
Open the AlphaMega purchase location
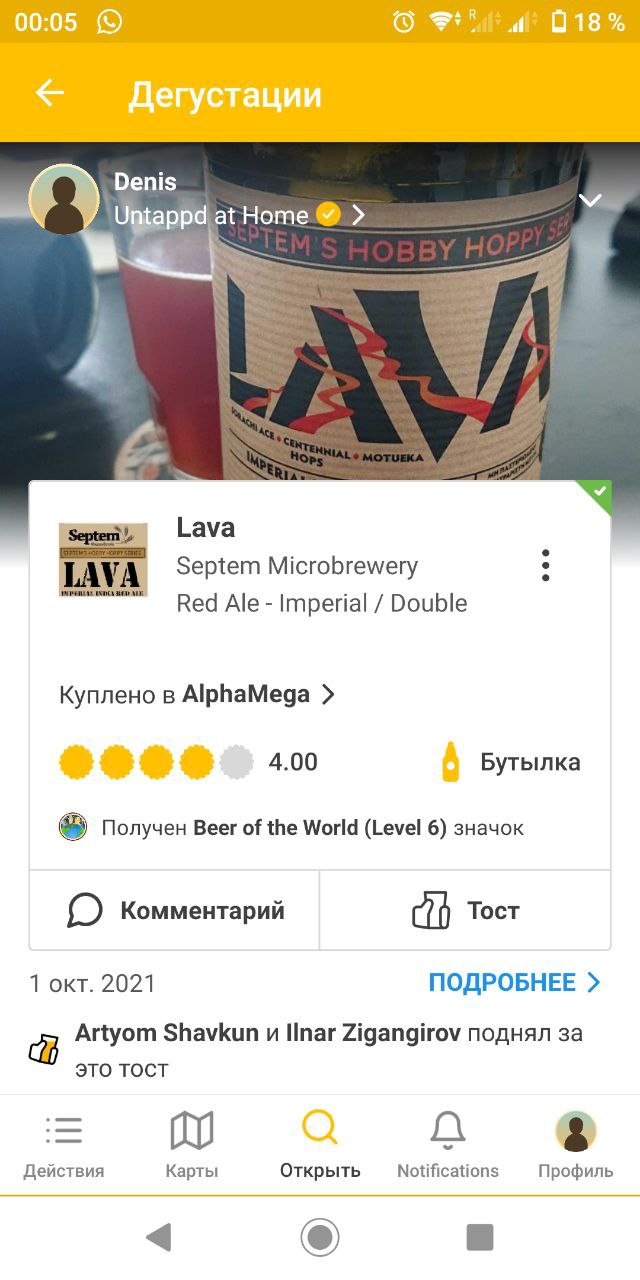tap(246, 695)
